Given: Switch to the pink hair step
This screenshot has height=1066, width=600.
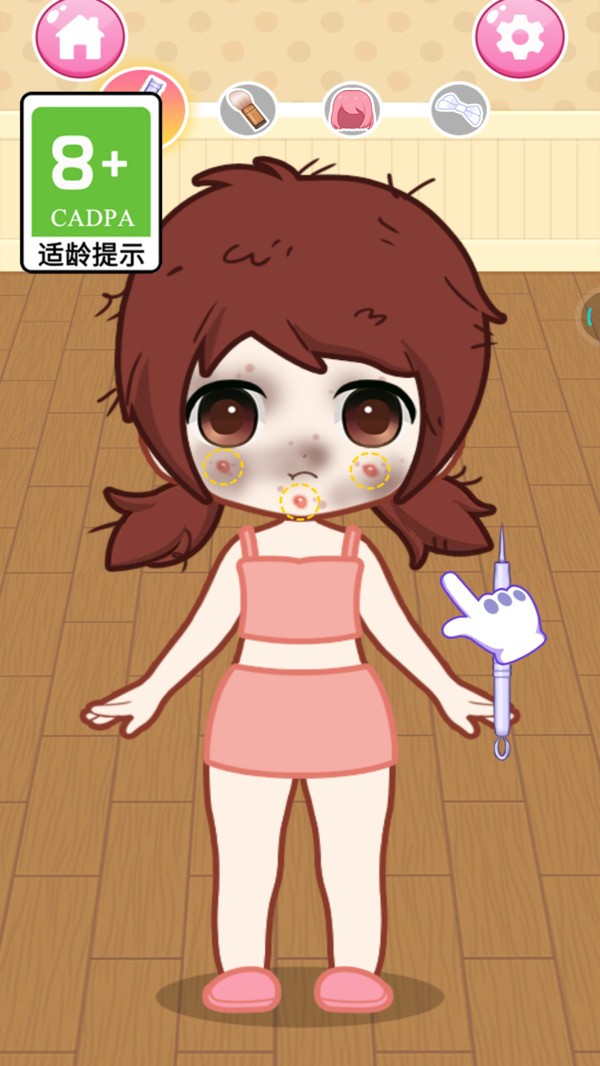Looking at the screenshot, I should (x=352, y=110).
